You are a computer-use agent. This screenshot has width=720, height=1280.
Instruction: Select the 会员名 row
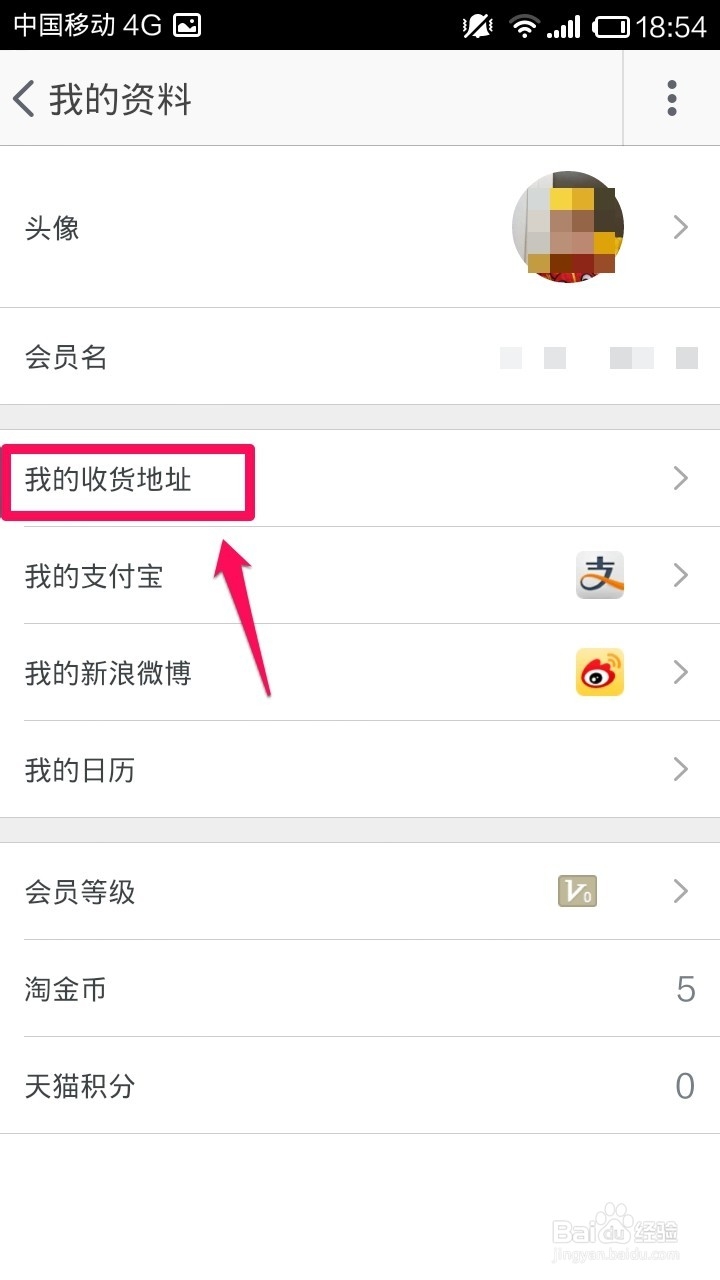pyautogui.click(x=66, y=357)
